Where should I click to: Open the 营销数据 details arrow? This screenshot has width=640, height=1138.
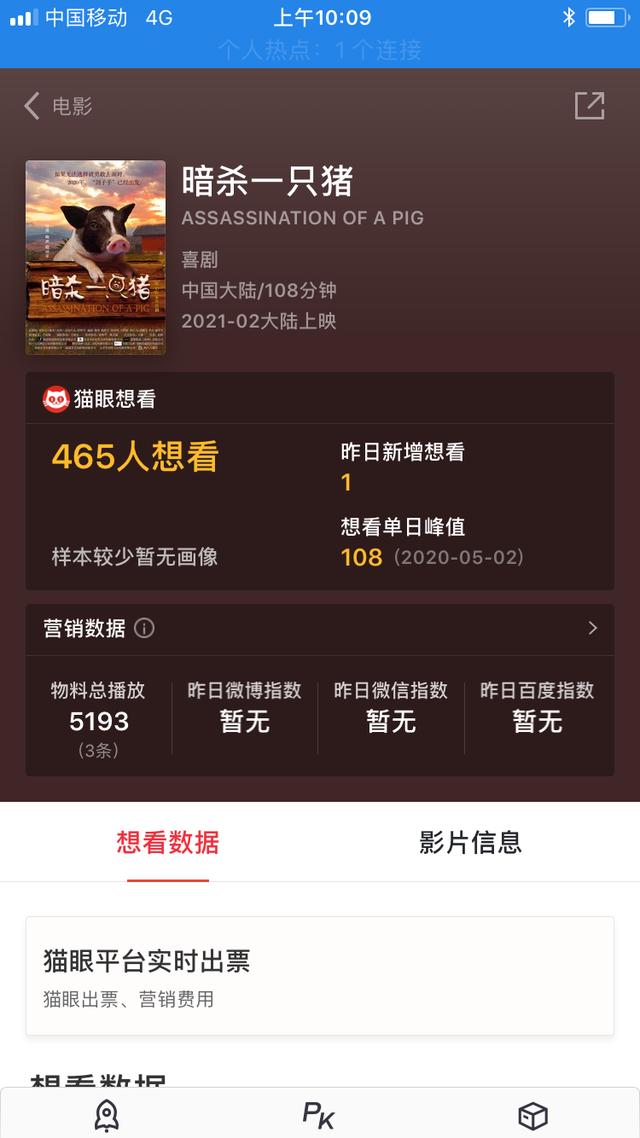click(592, 628)
